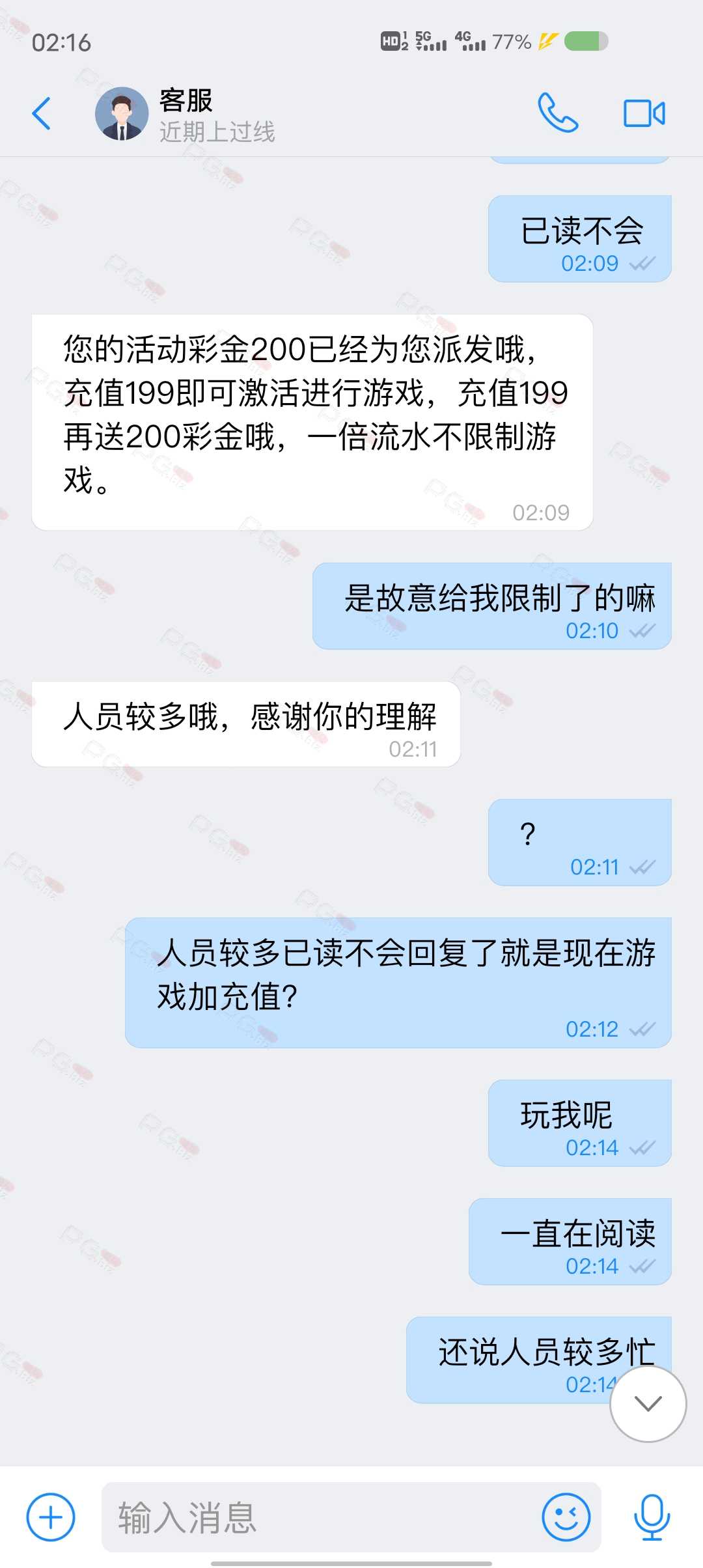The image size is (703, 1568).
Task: Open the plus attachment menu
Action: [x=51, y=1517]
